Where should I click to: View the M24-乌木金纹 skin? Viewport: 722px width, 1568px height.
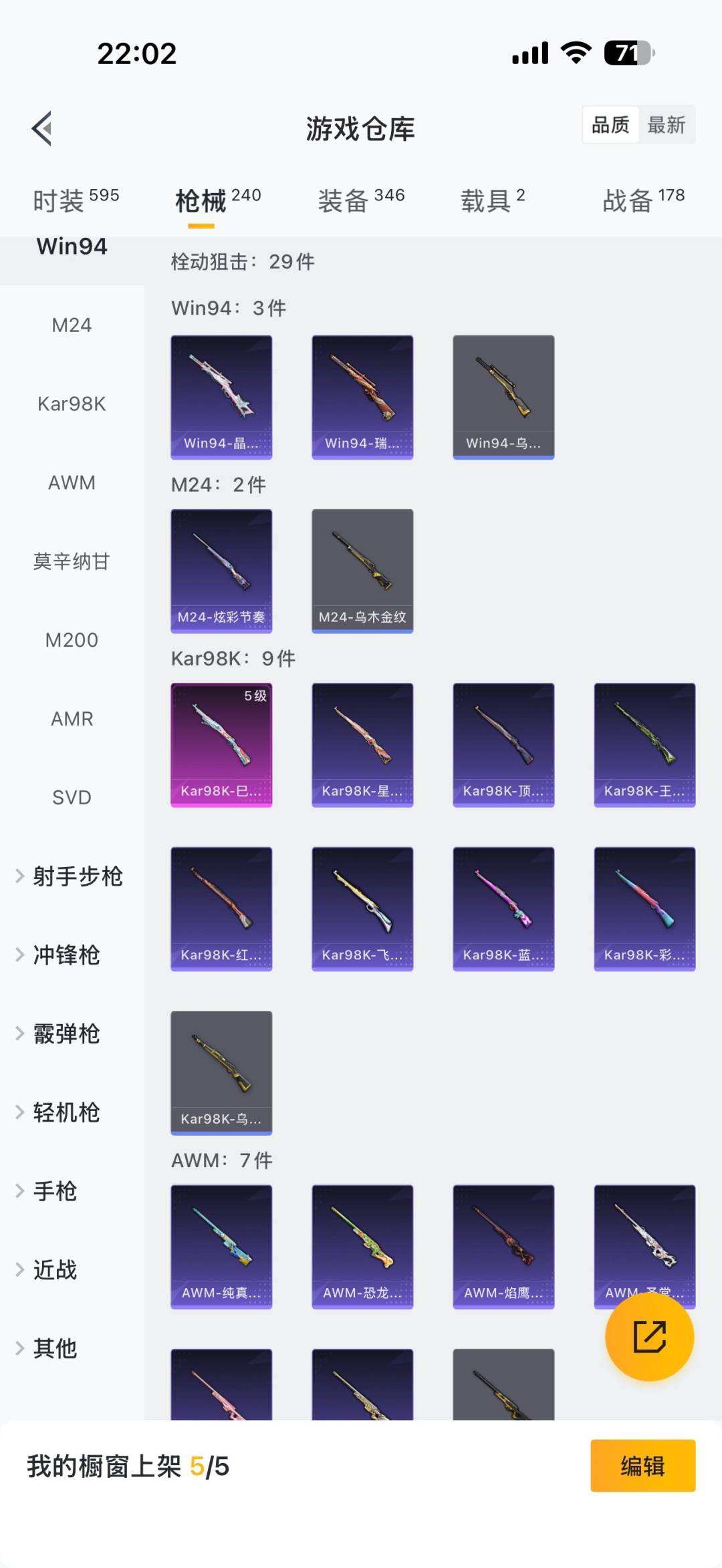tap(362, 571)
